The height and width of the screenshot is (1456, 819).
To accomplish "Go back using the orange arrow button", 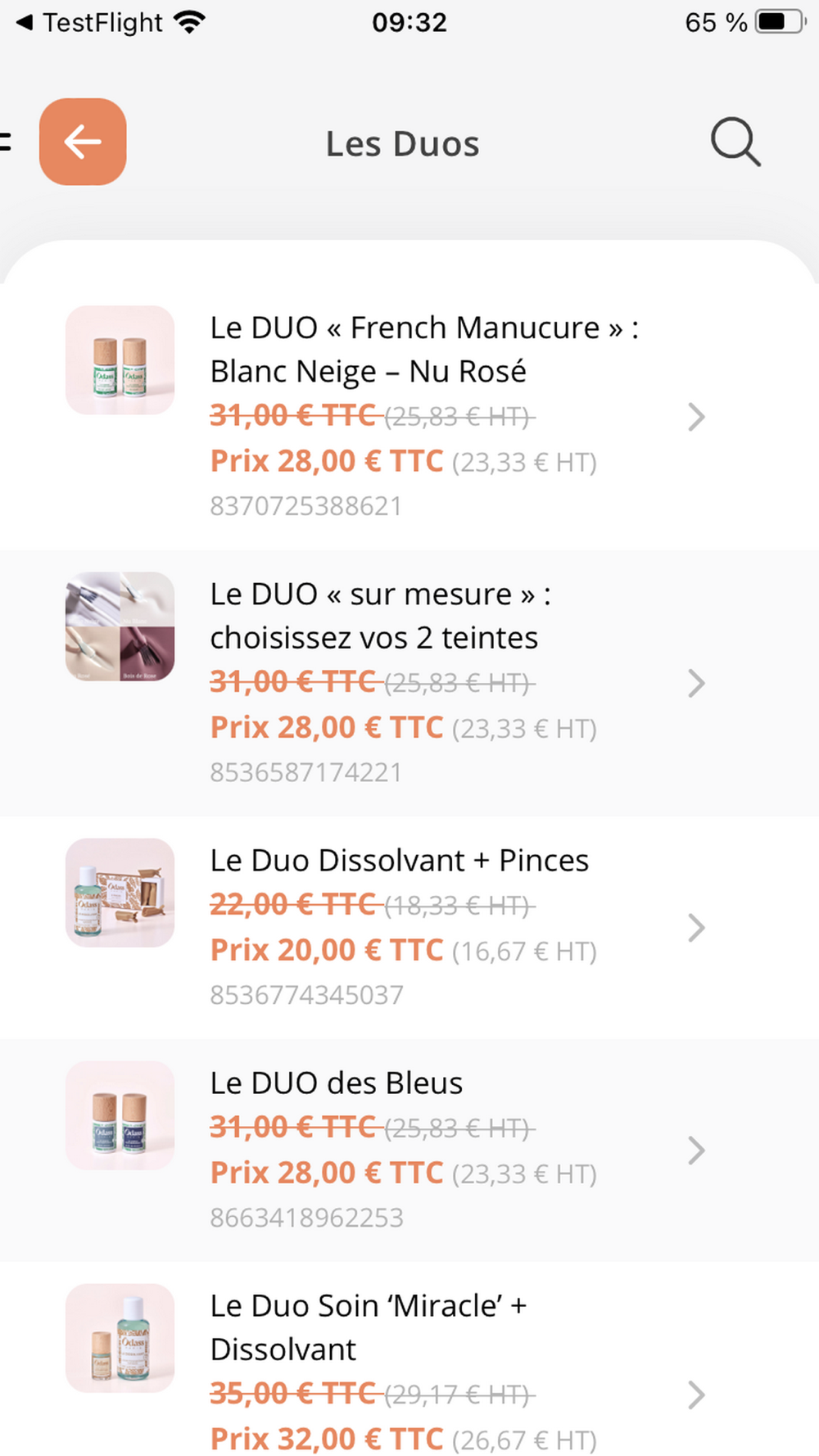I will (83, 142).
